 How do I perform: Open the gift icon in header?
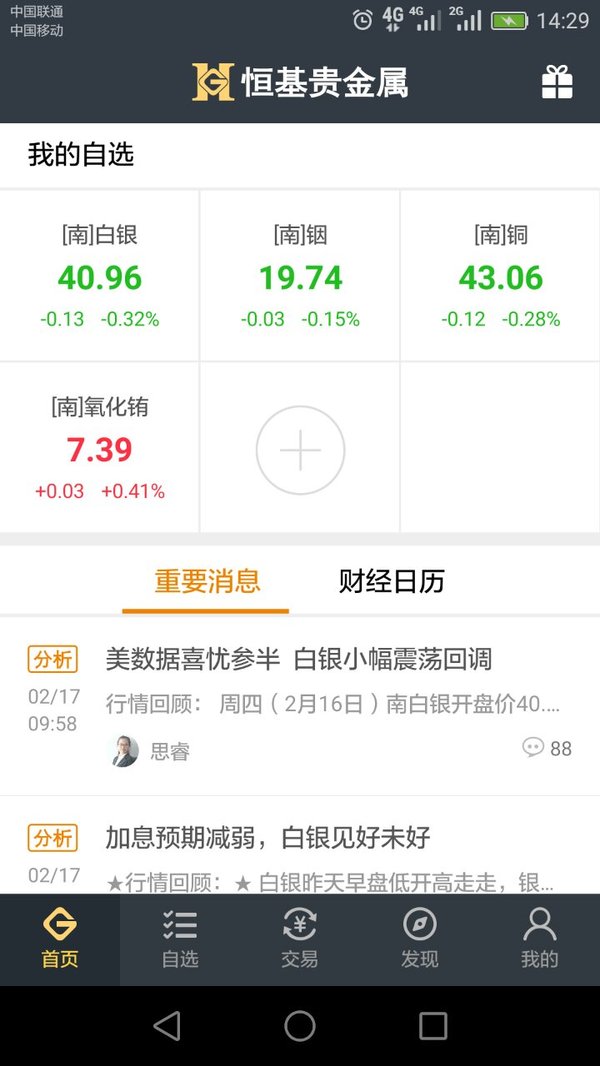click(557, 82)
